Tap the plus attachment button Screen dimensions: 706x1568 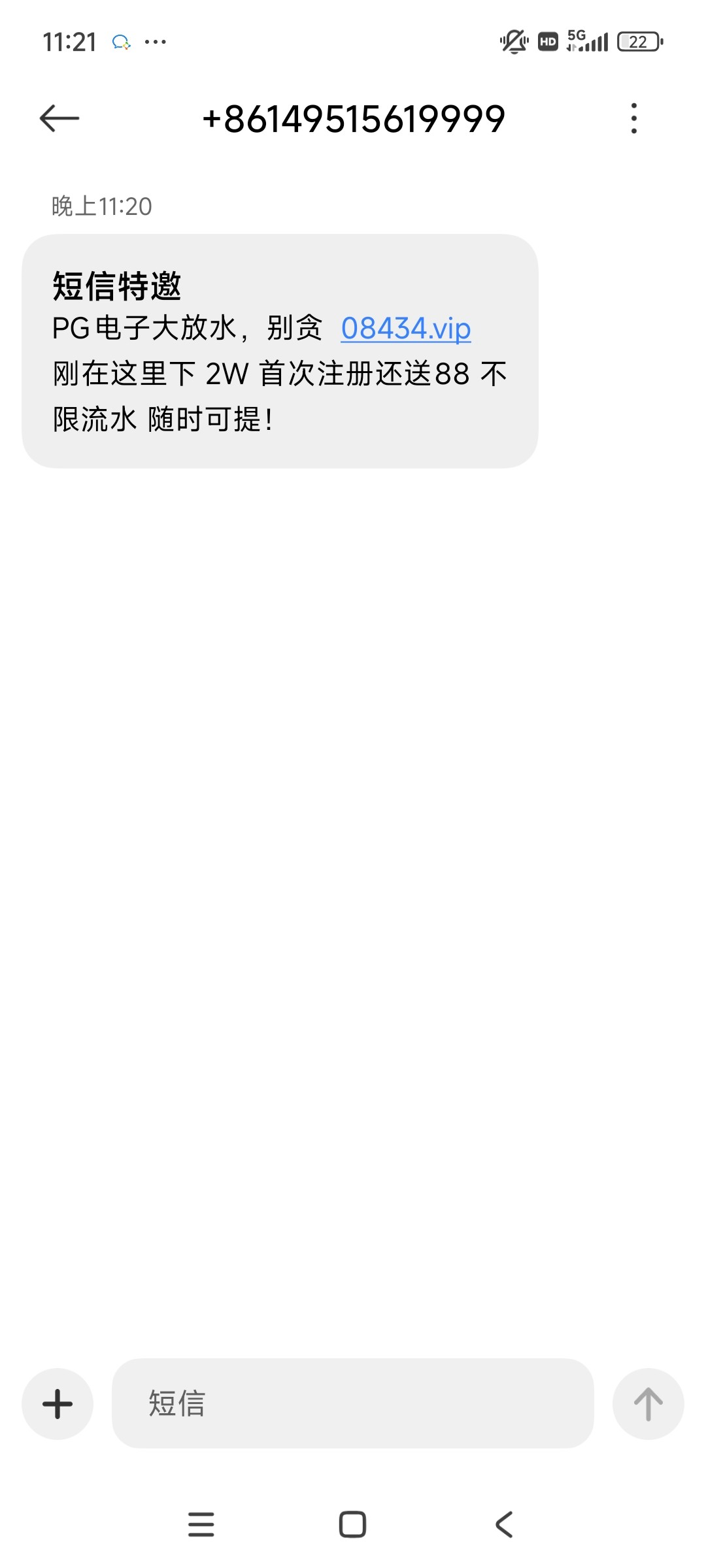click(x=58, y=1403)
